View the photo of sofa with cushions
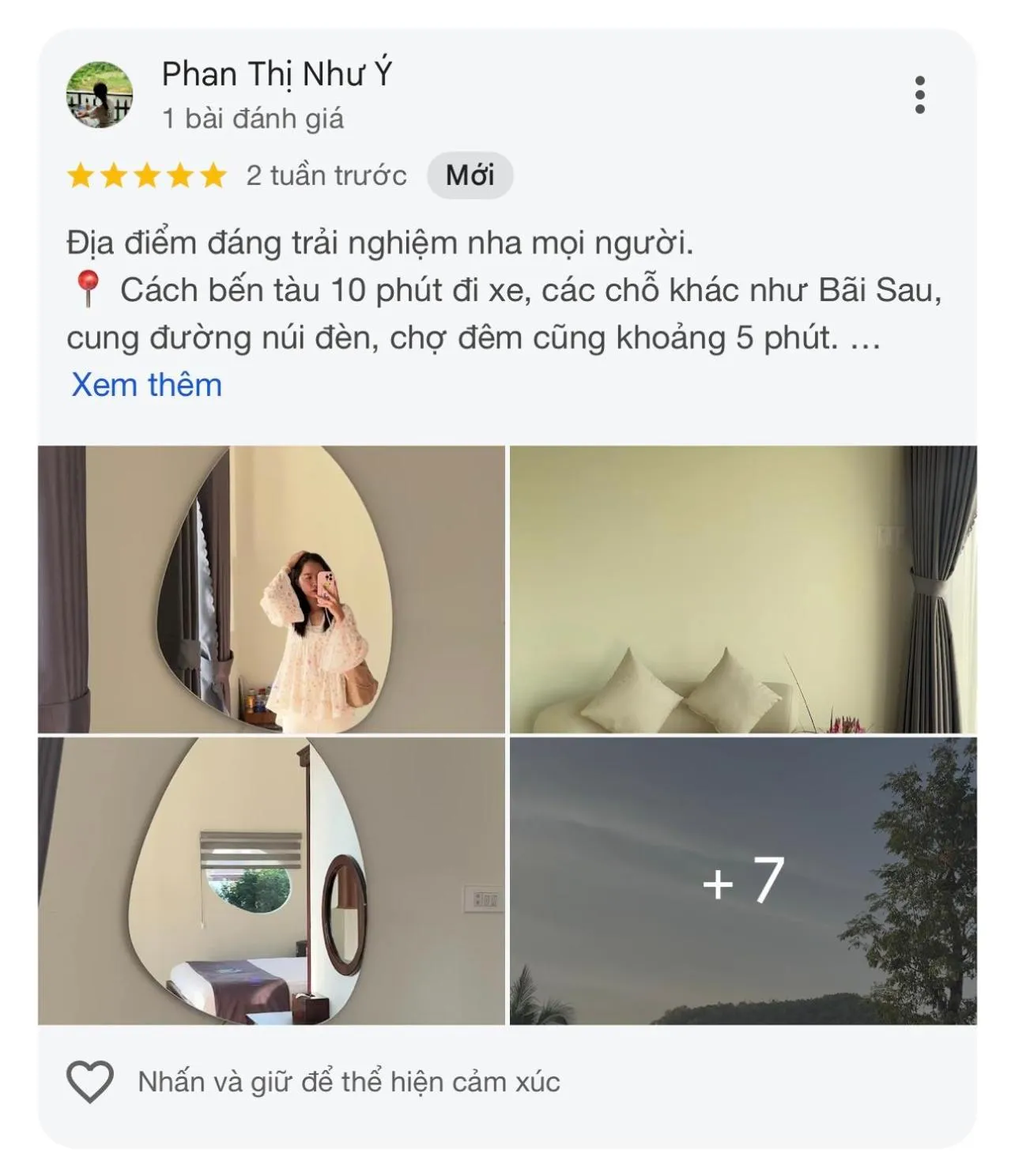 point(743,590)
